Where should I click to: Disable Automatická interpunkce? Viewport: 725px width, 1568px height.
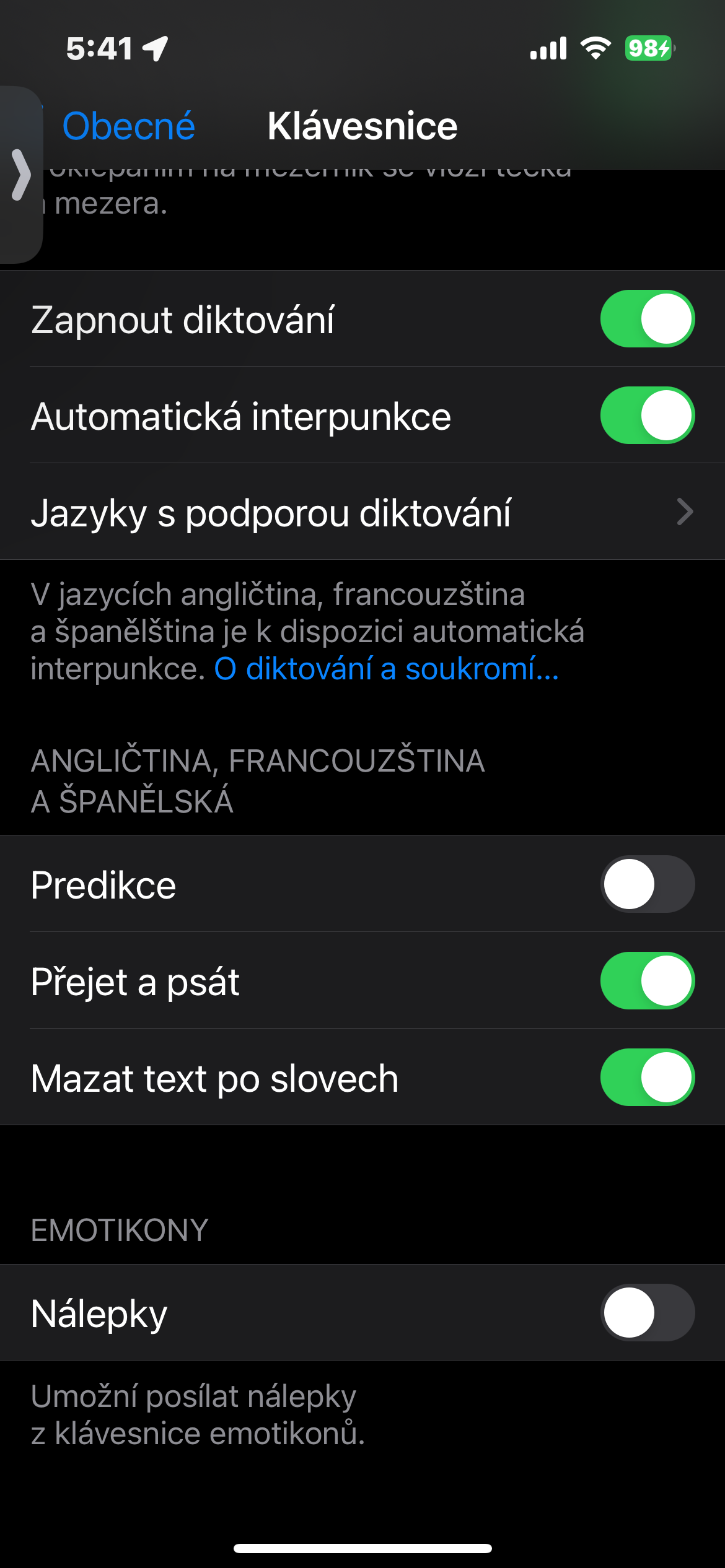647,416
